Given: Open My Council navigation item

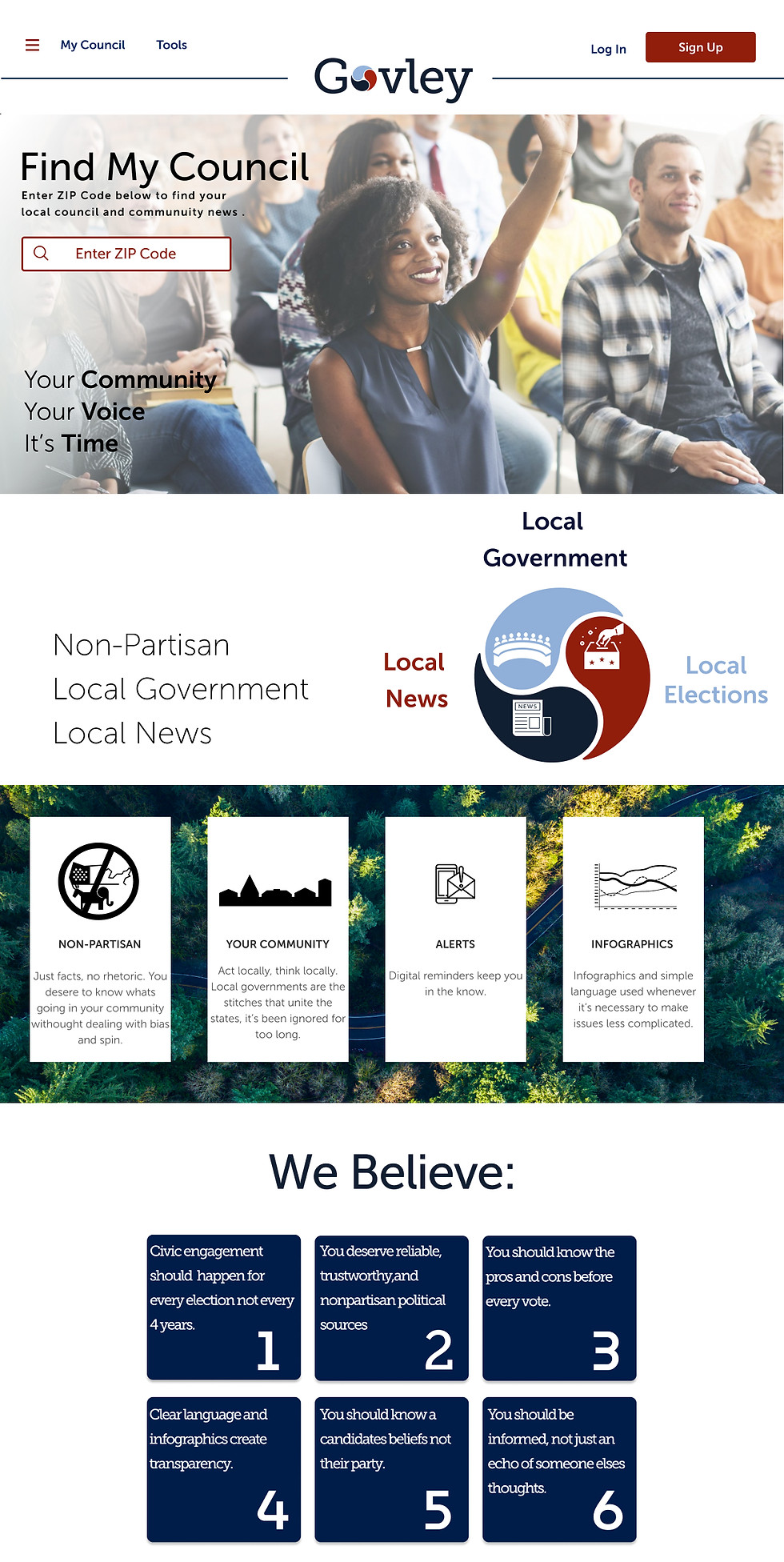Looking at the screenshot, I should tap(93, 45).
